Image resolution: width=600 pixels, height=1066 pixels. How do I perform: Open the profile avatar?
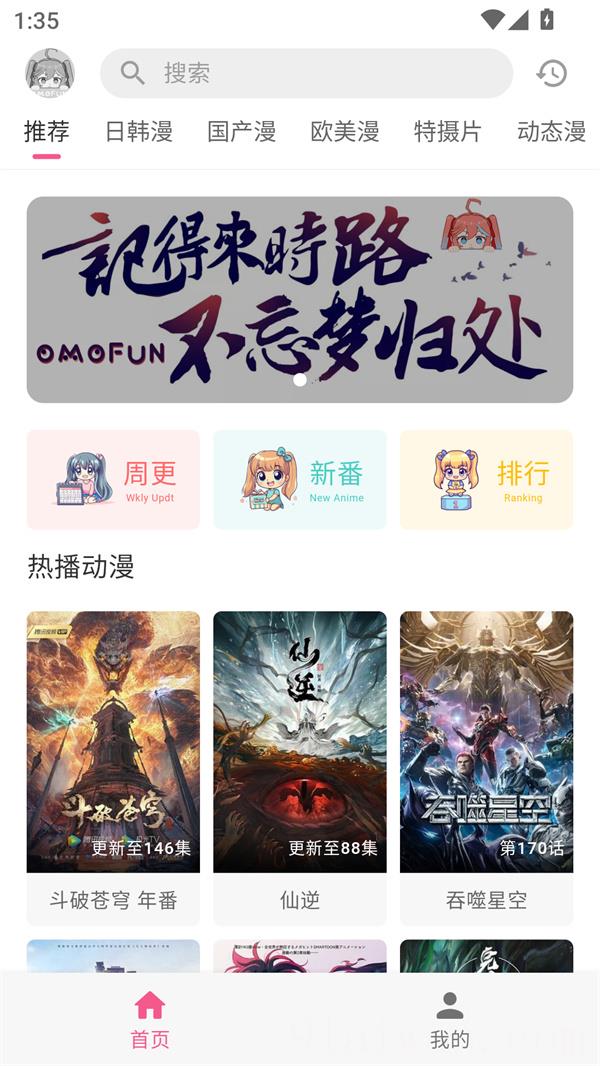coord(50,73)
